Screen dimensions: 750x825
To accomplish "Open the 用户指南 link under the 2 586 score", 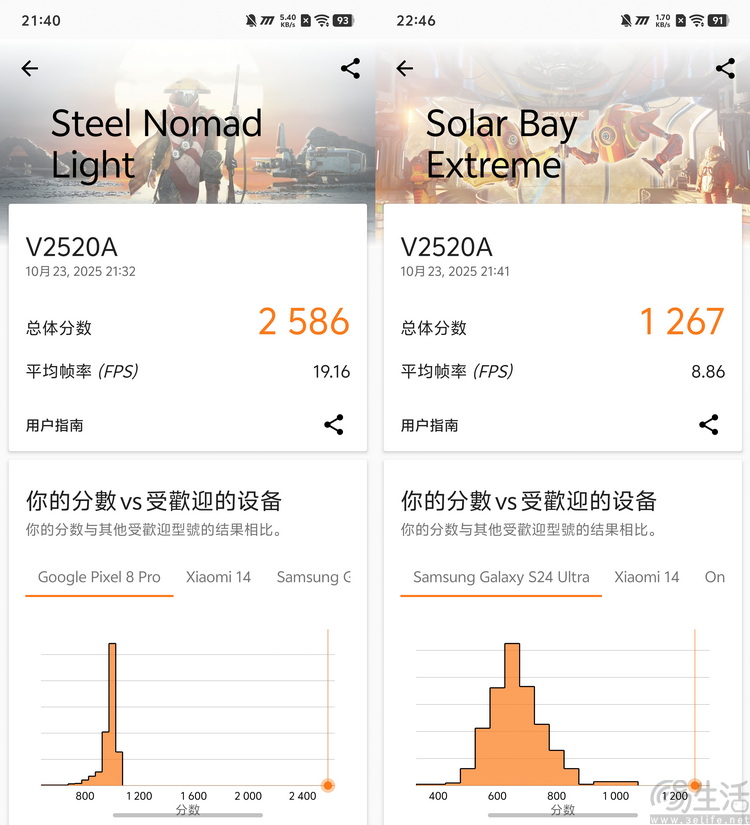I will point(57,424).
